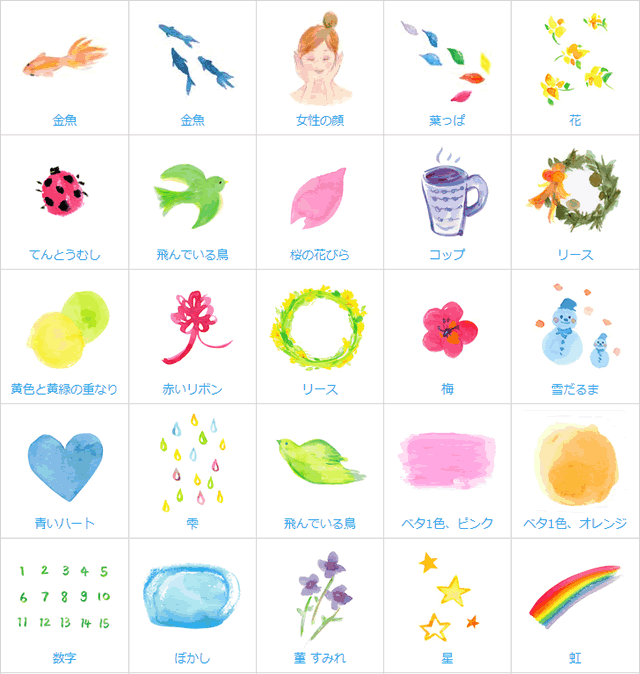View the 桜の花びら petal illustration
This screenshot has width=640, height=674.
[x=320, y=195]
